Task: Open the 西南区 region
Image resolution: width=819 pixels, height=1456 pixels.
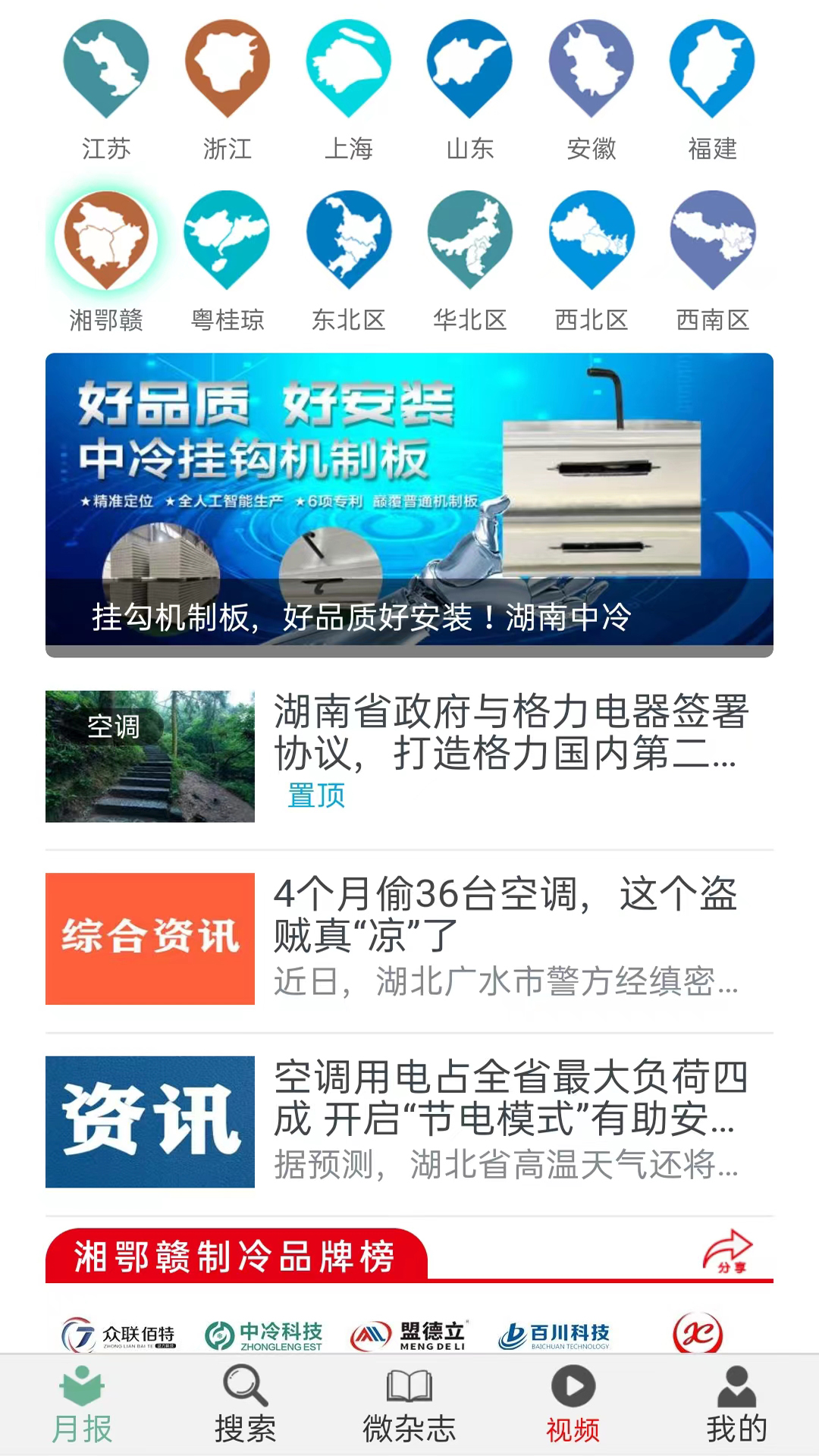Action: point(713,259)
